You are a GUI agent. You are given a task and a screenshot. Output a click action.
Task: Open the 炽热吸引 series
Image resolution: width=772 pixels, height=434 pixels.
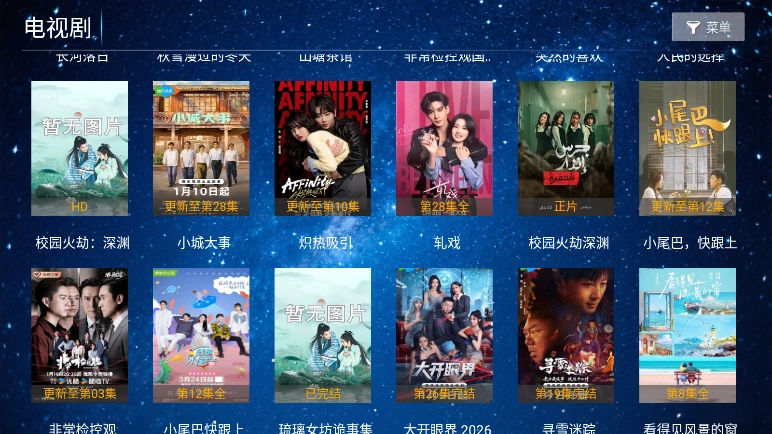[323, 148]
